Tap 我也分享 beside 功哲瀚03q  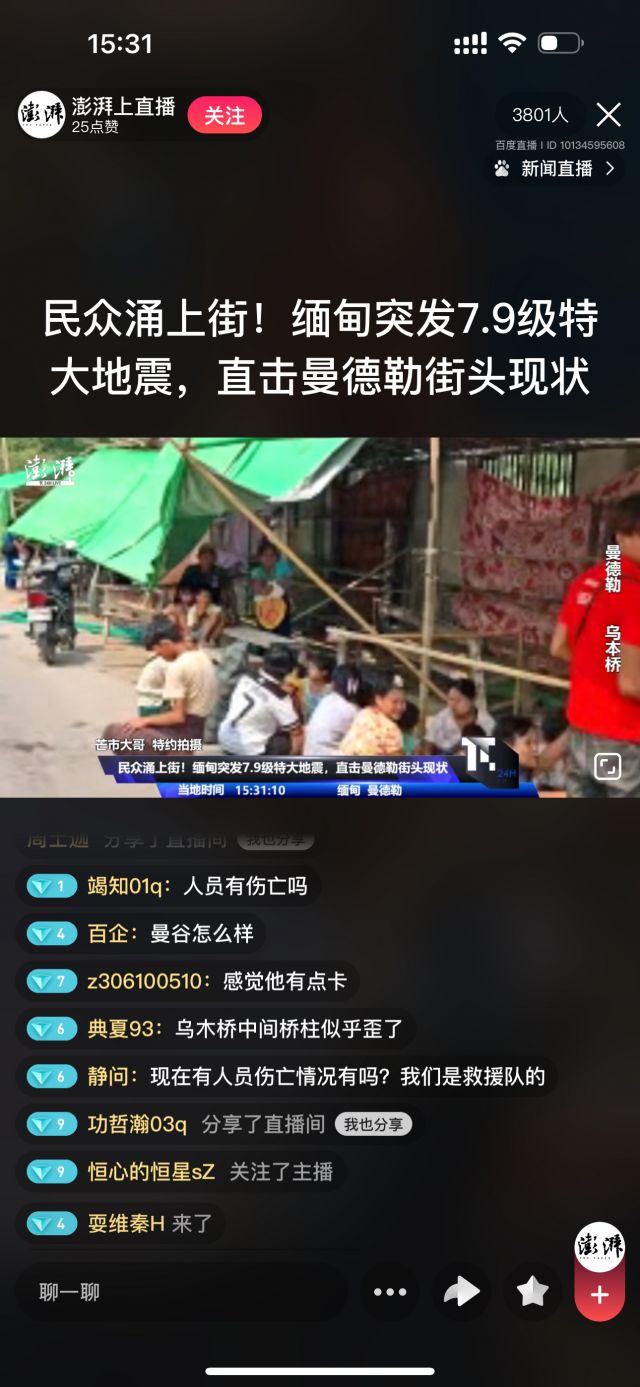tap(373, 1124)
